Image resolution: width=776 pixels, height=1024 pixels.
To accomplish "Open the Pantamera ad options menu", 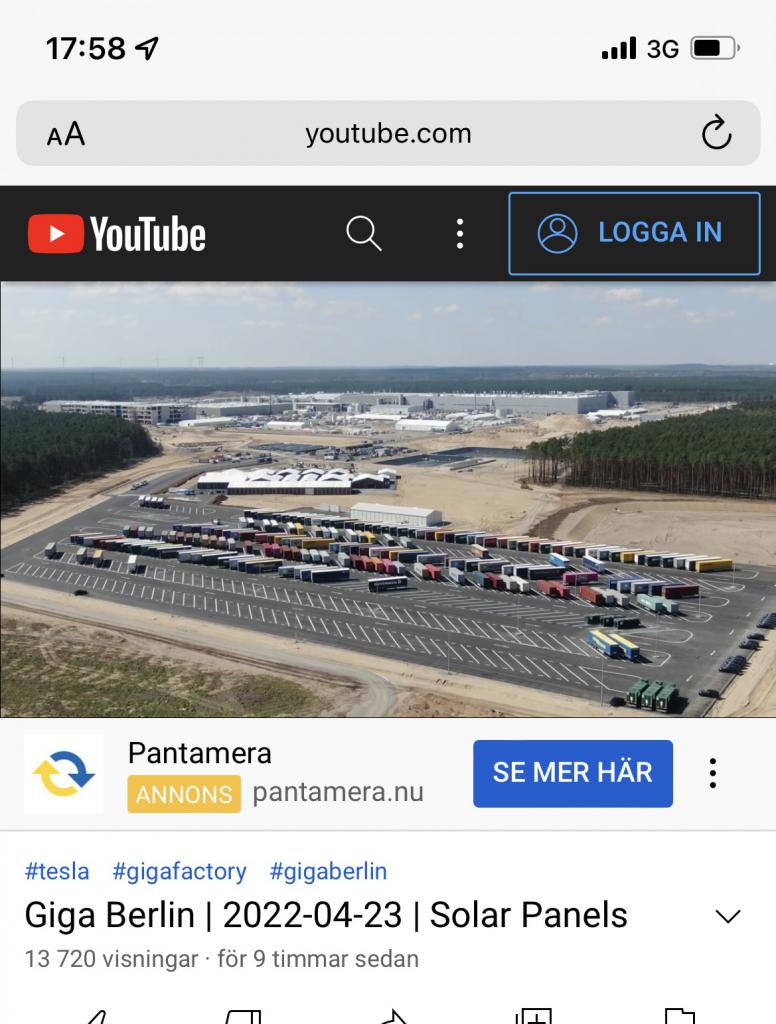I will tap(713, 773).
